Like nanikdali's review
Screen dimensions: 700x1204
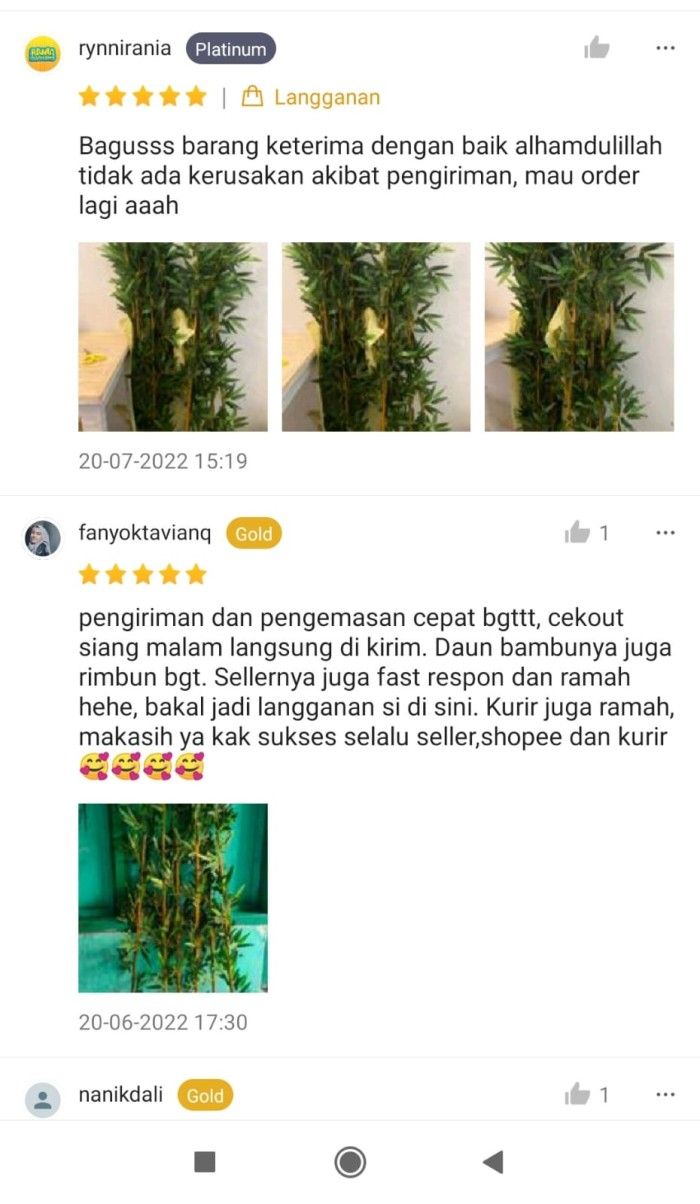578,1095
